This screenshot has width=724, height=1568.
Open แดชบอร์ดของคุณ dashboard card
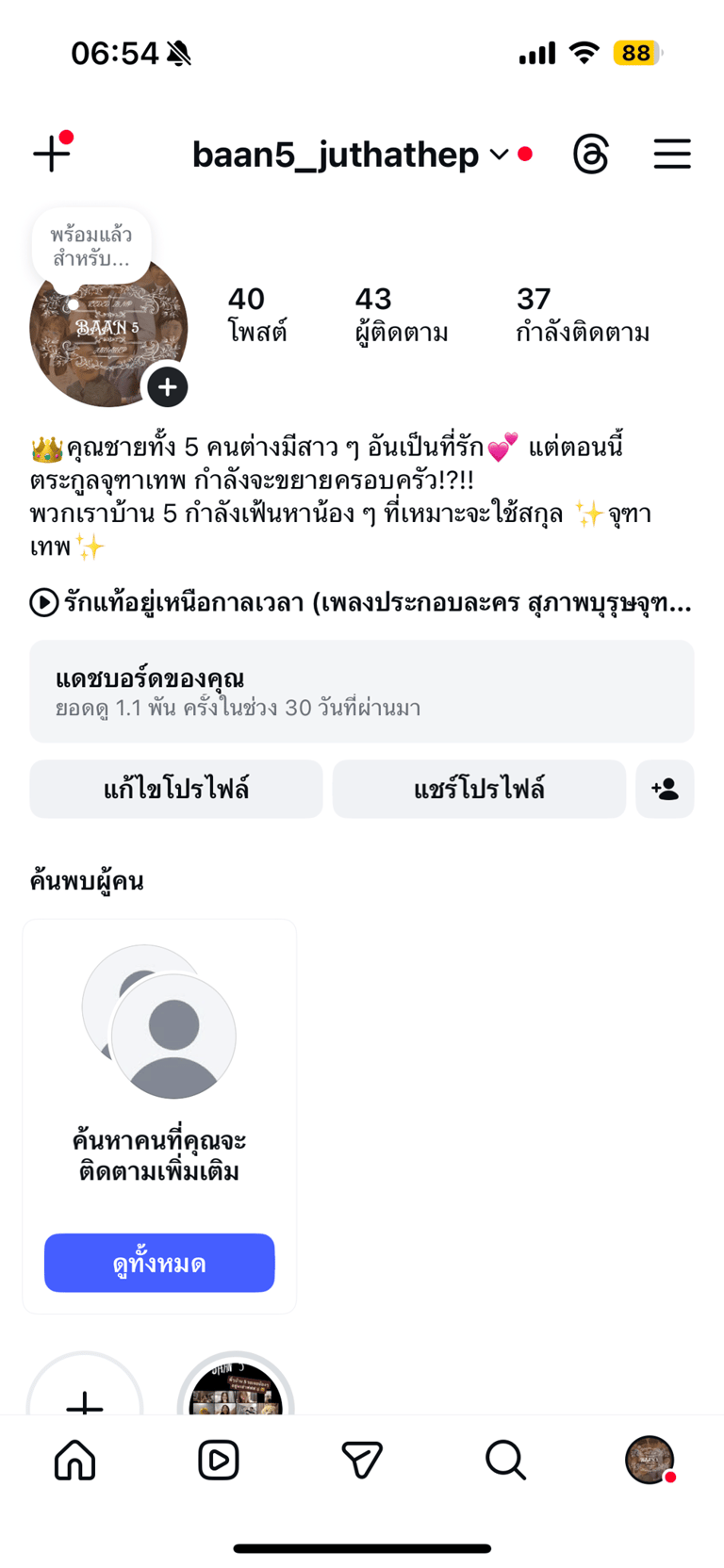point(361,692)
